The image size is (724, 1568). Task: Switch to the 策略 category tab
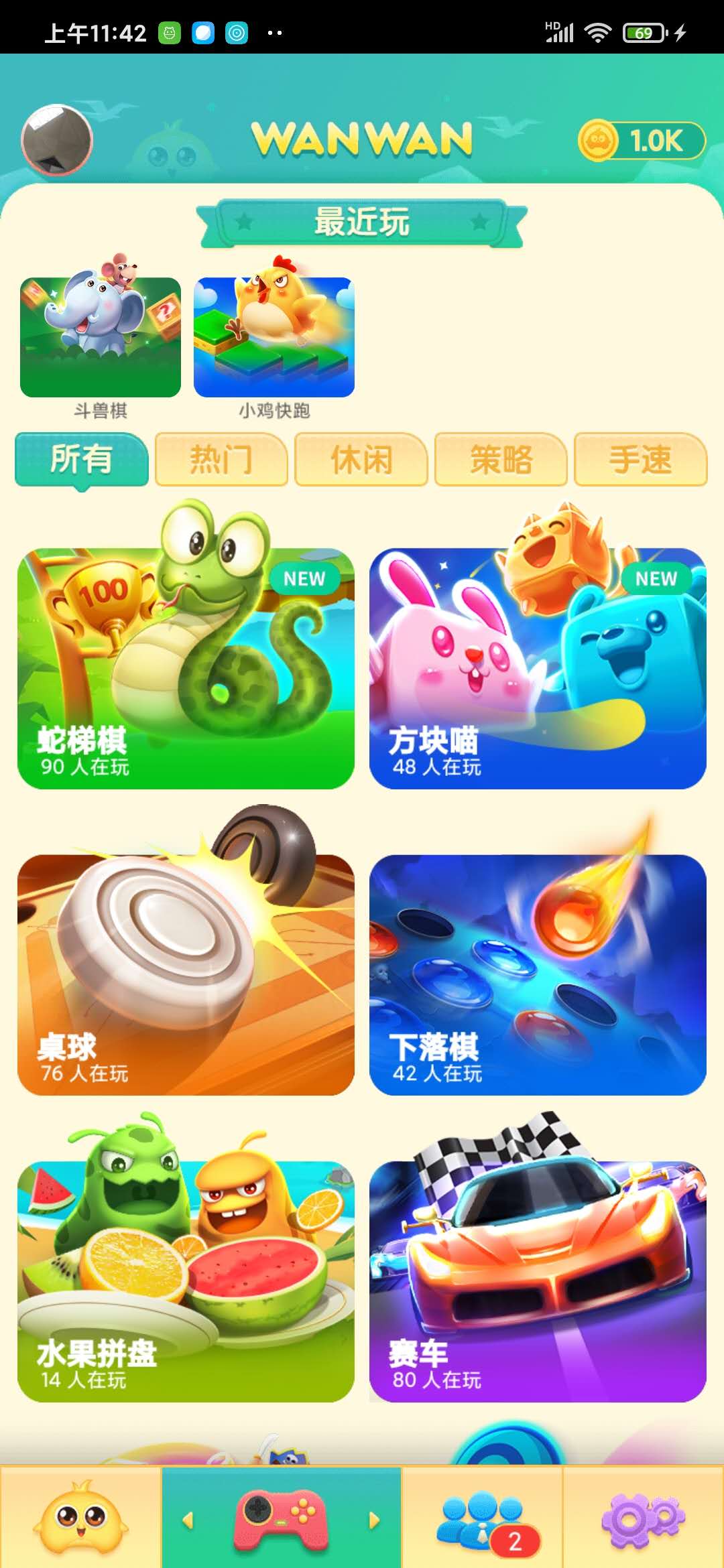point(501,460)
